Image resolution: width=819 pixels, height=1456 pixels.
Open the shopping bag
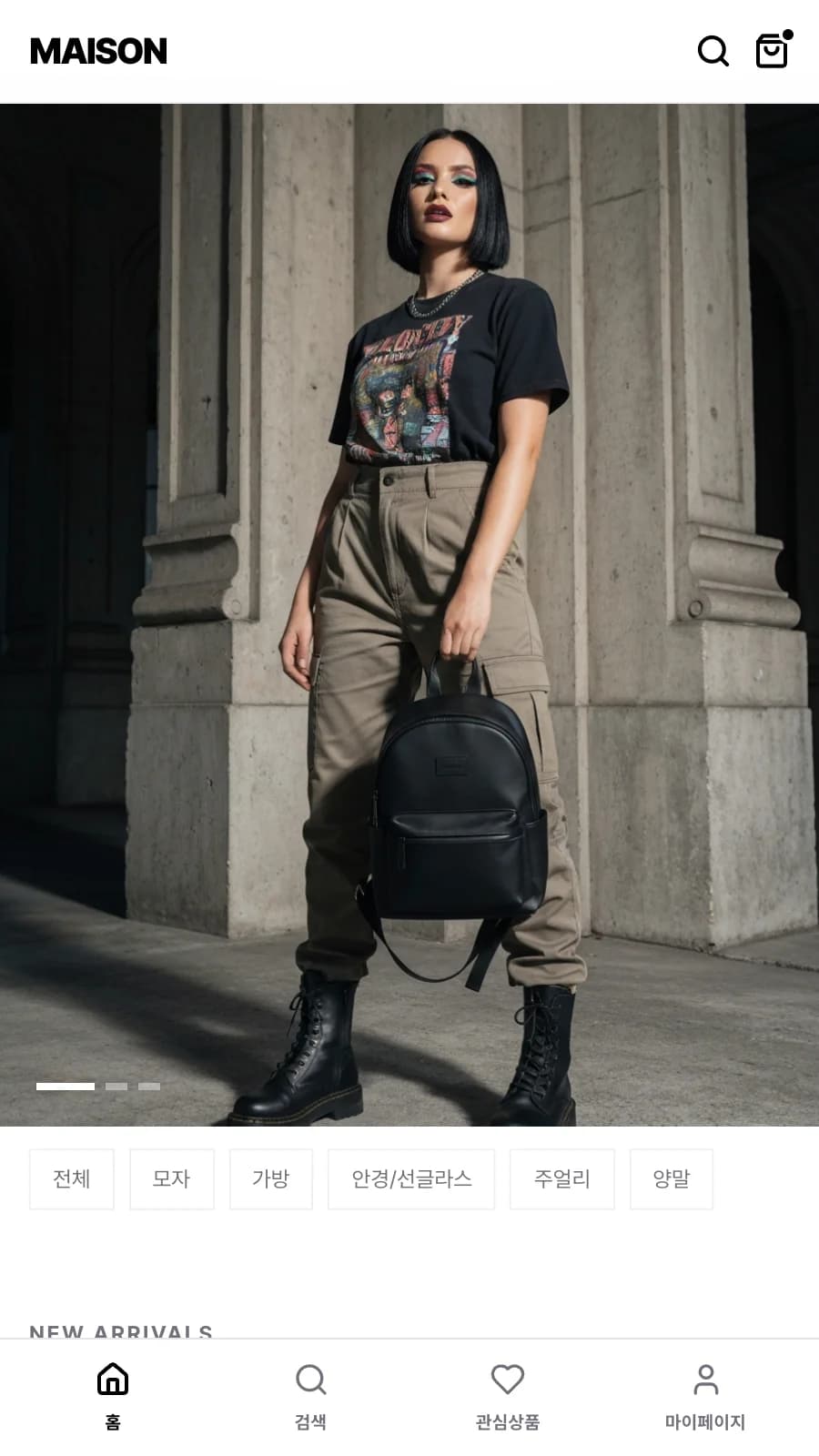pyautogui.click(x=772, y=51)
